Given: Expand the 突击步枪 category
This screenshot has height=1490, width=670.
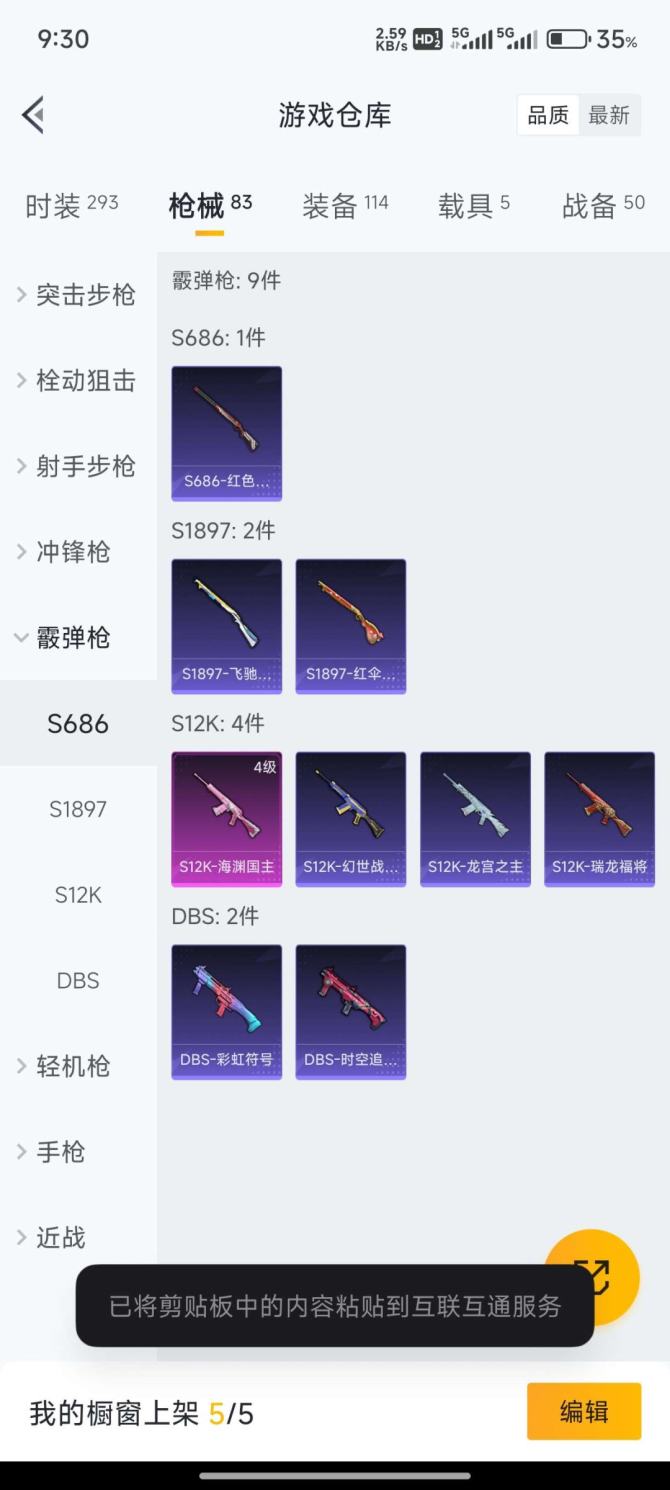Looking at the screenshot, I should [78, 295].
